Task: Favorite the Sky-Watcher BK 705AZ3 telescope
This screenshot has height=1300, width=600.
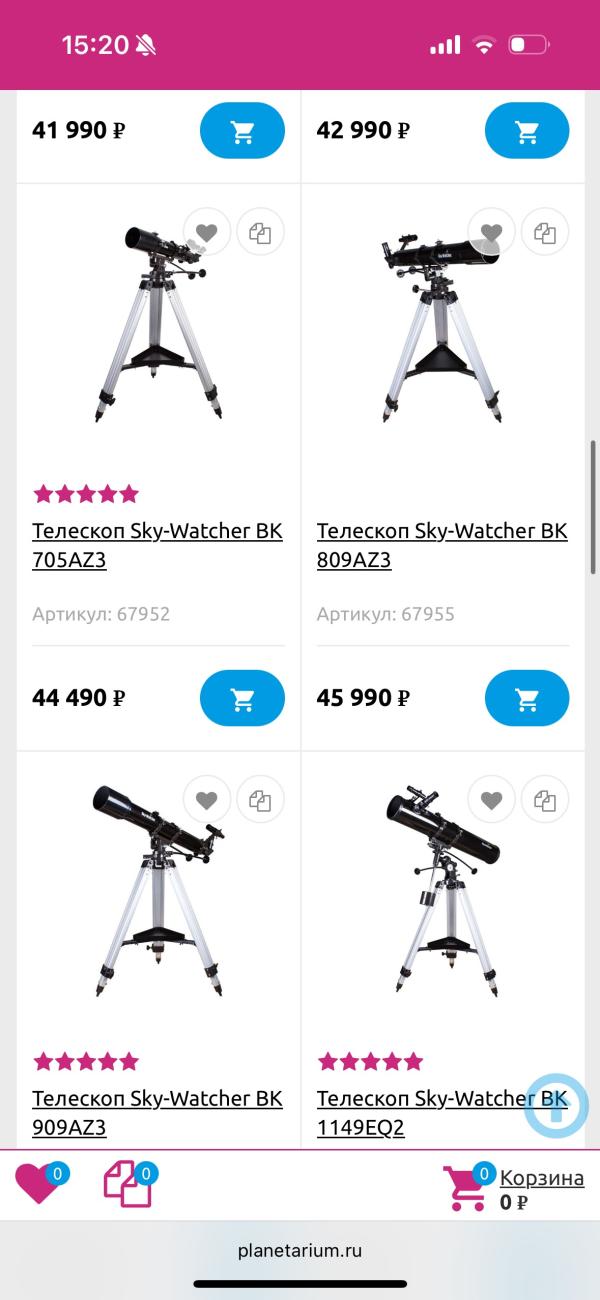Action: [x=207, y=233]
